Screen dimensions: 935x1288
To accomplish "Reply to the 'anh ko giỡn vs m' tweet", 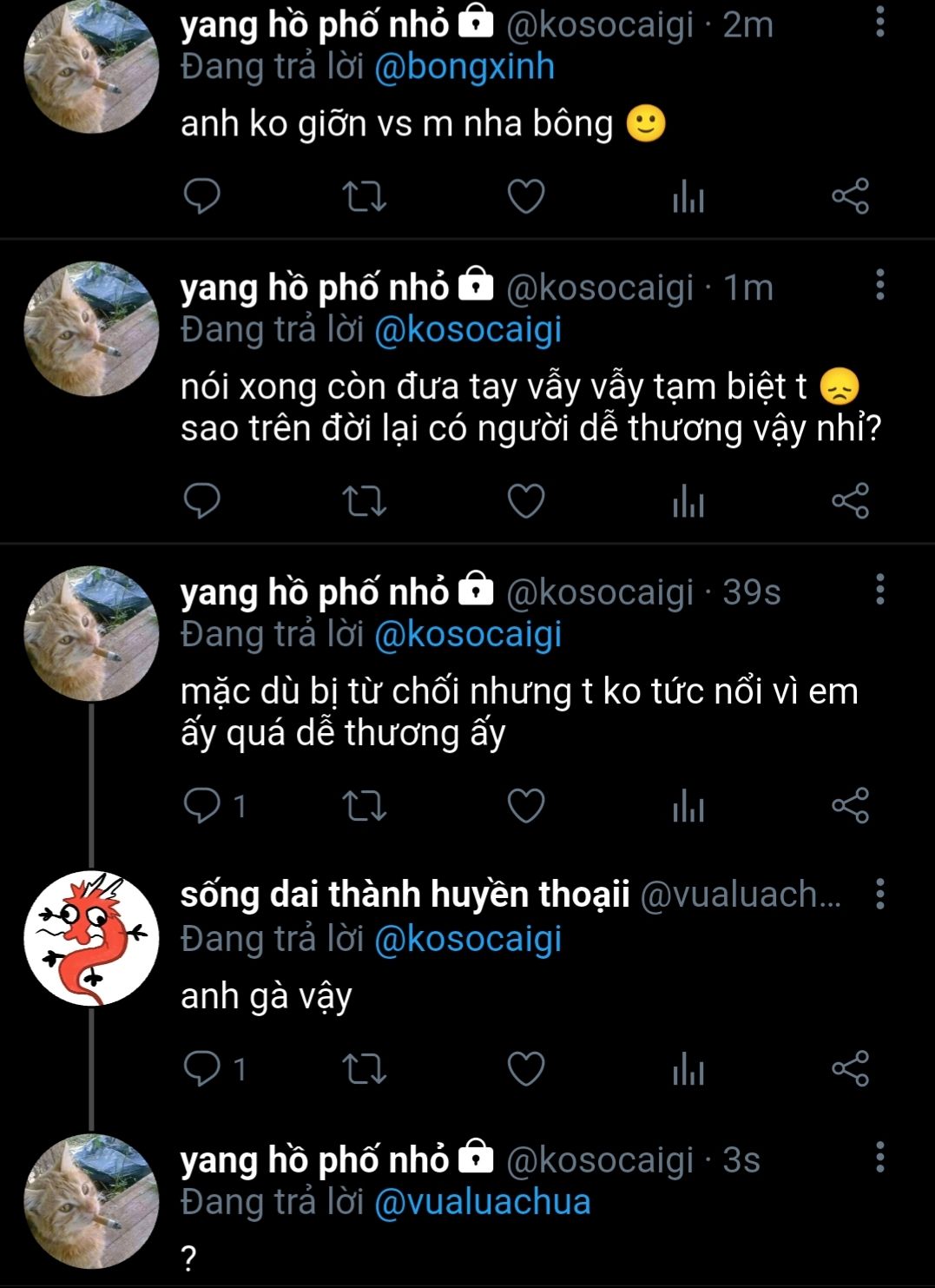I will point(202,195).
